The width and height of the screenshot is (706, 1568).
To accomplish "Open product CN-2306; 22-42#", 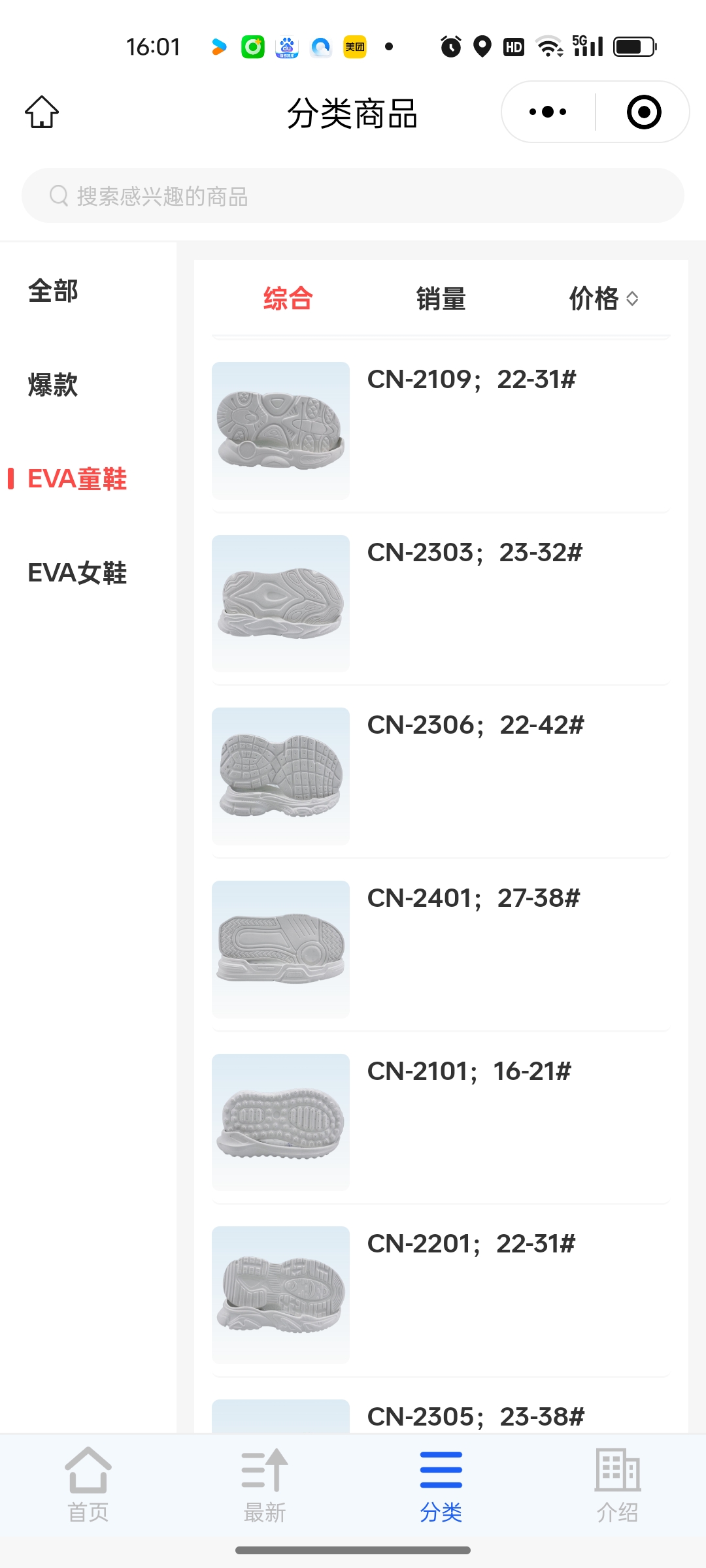I will pos(441,776).
